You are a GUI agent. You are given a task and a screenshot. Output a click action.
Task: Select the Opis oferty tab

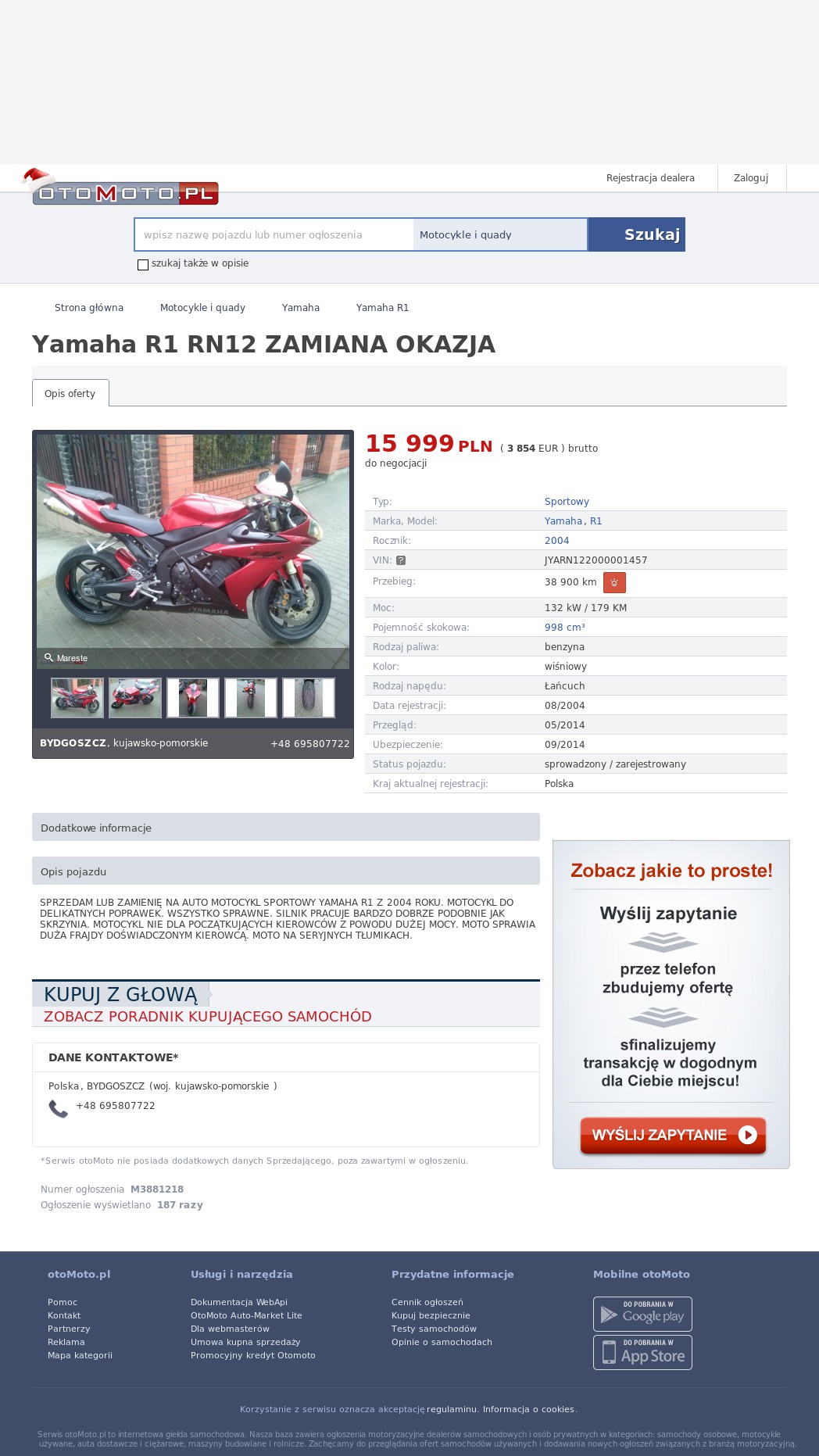coord(70,393)
